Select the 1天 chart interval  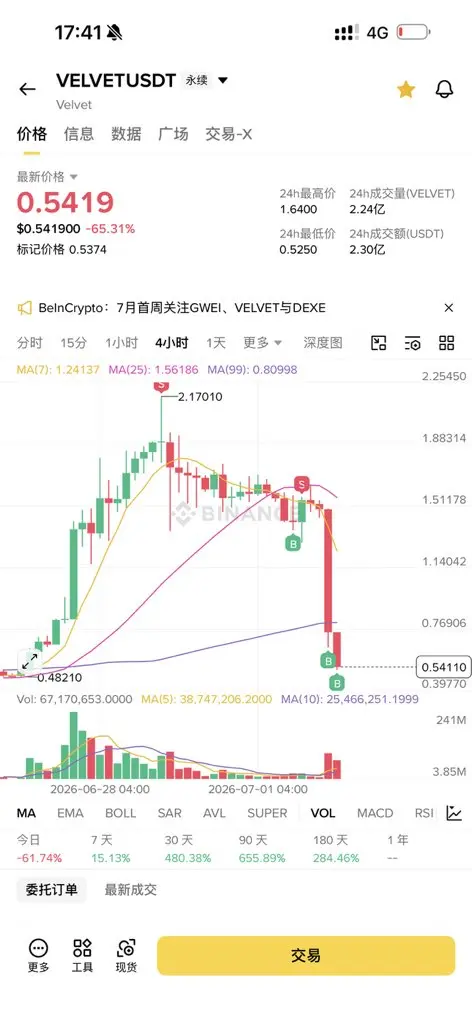point(216,343)
